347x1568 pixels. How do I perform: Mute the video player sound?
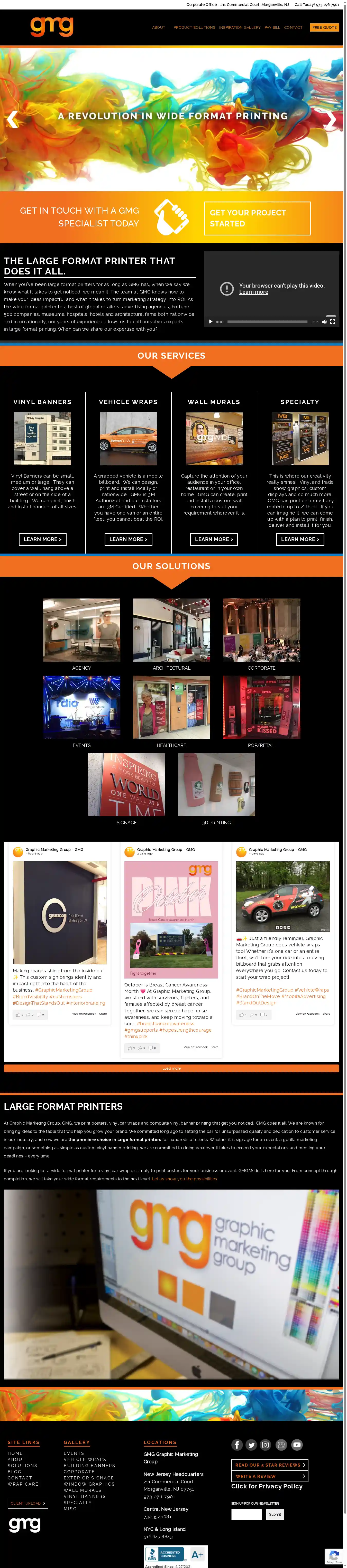324,321
